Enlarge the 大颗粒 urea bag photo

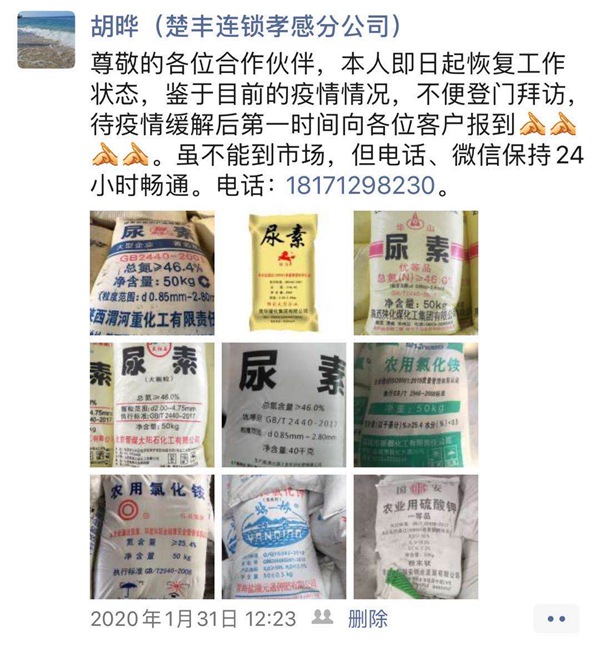152,404
